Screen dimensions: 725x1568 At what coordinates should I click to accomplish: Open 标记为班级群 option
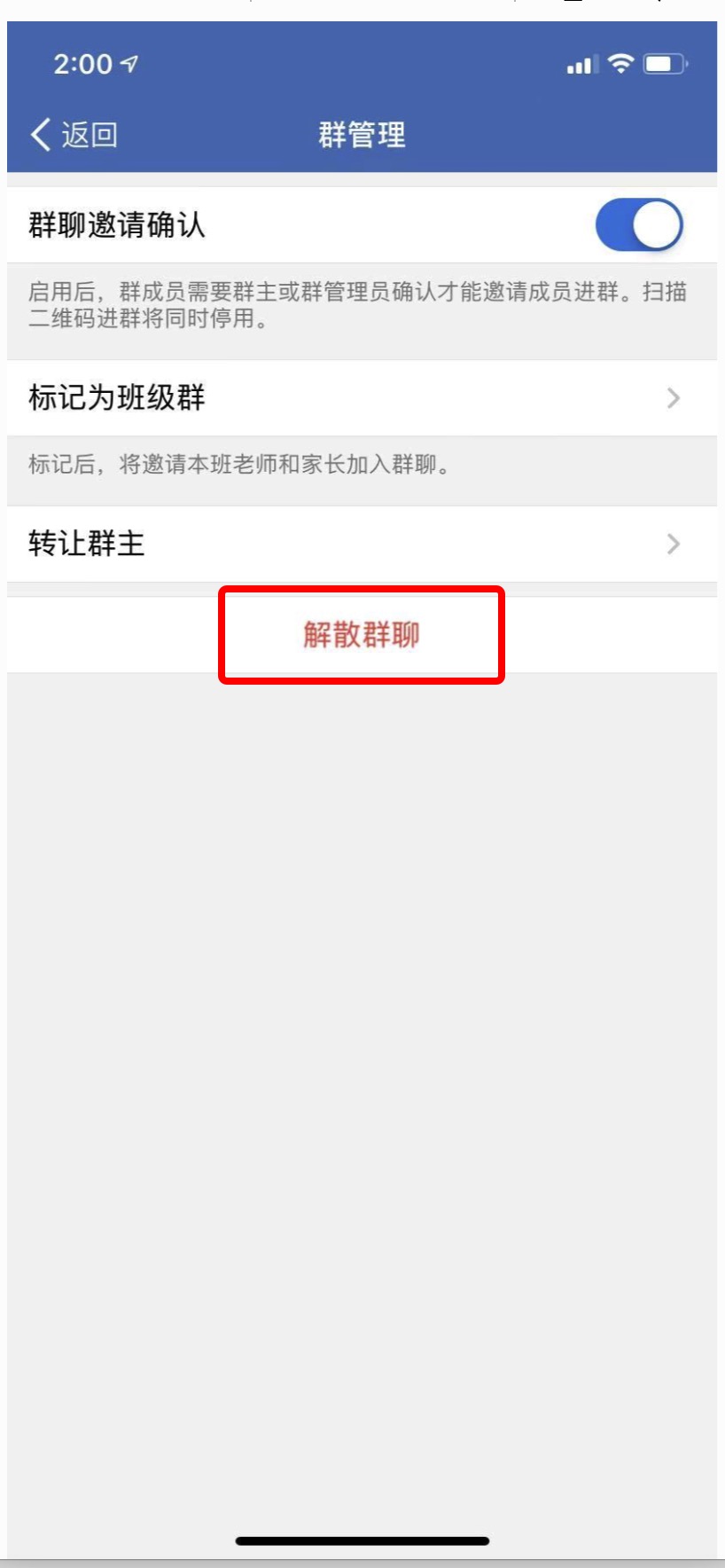pyautogui.click(x=362, y=397)
